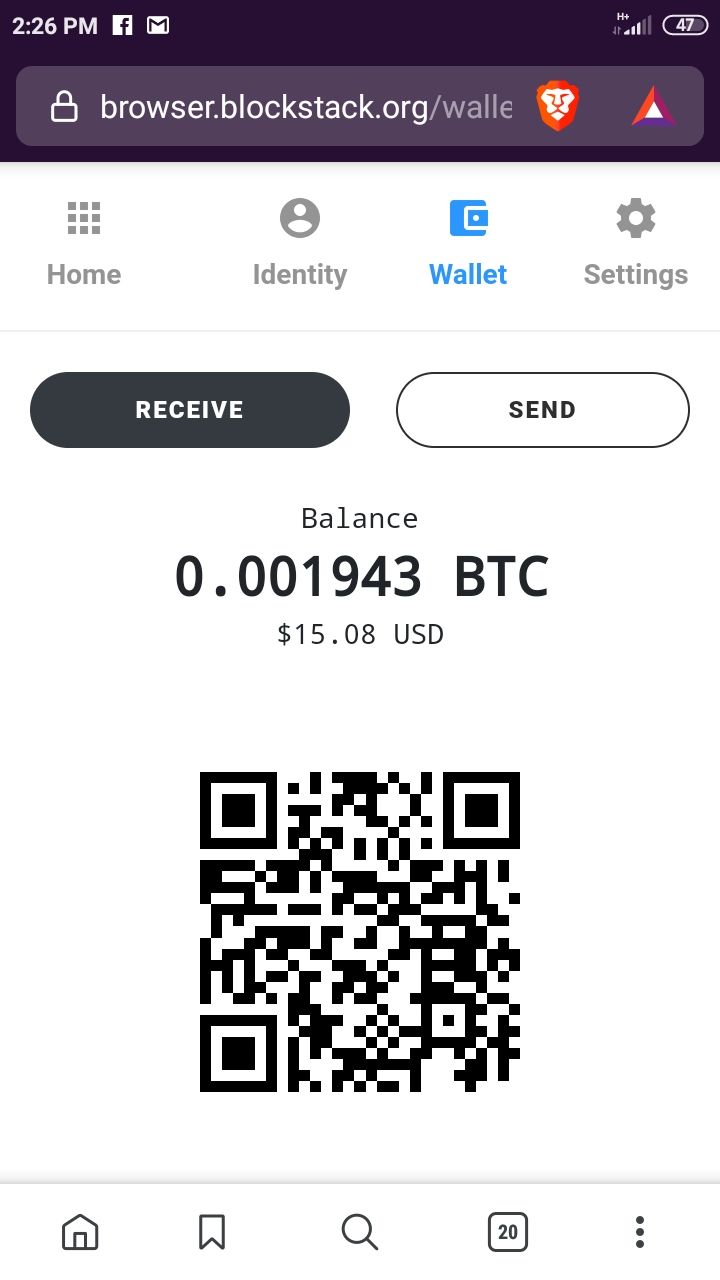Go to browser home page

(80, 1232)
